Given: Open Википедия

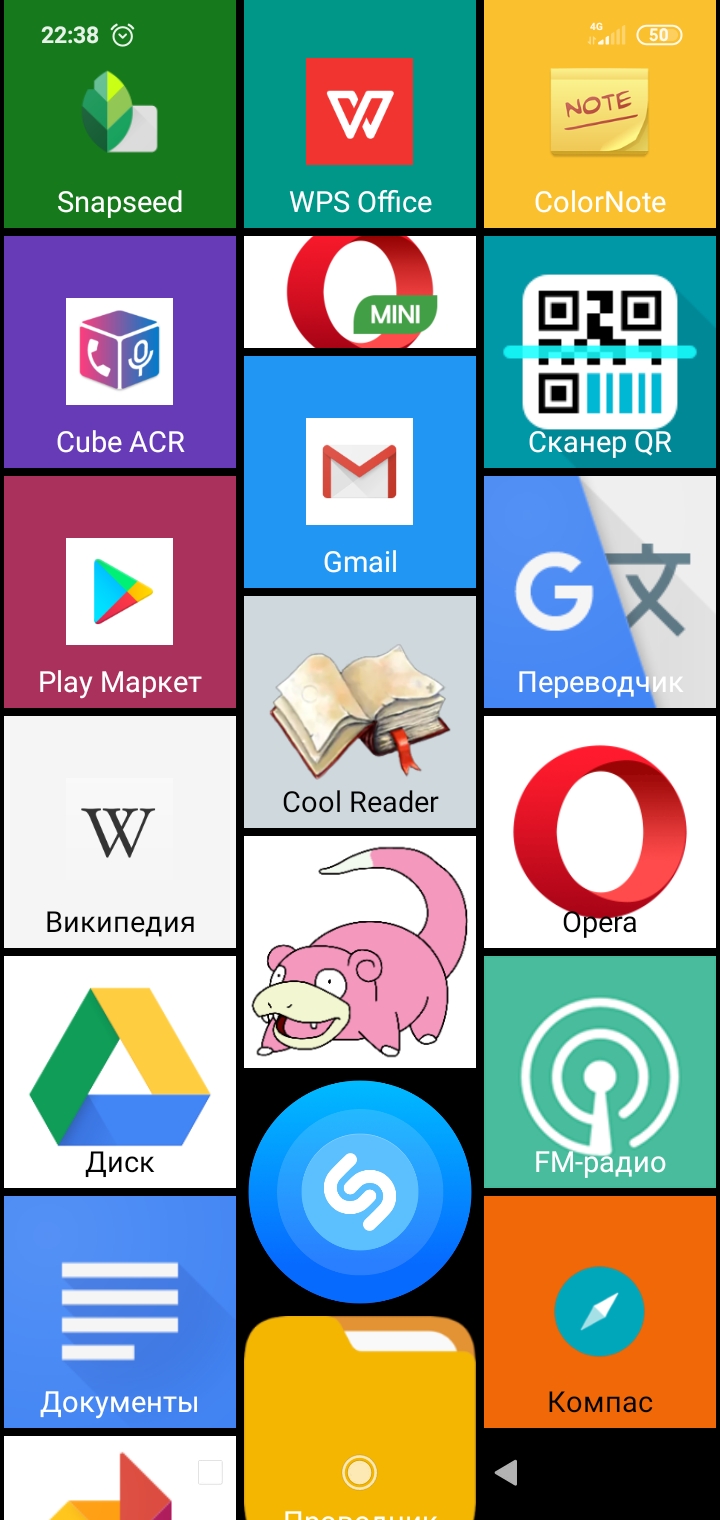Looking at the screenshot, I should point(120,832).
